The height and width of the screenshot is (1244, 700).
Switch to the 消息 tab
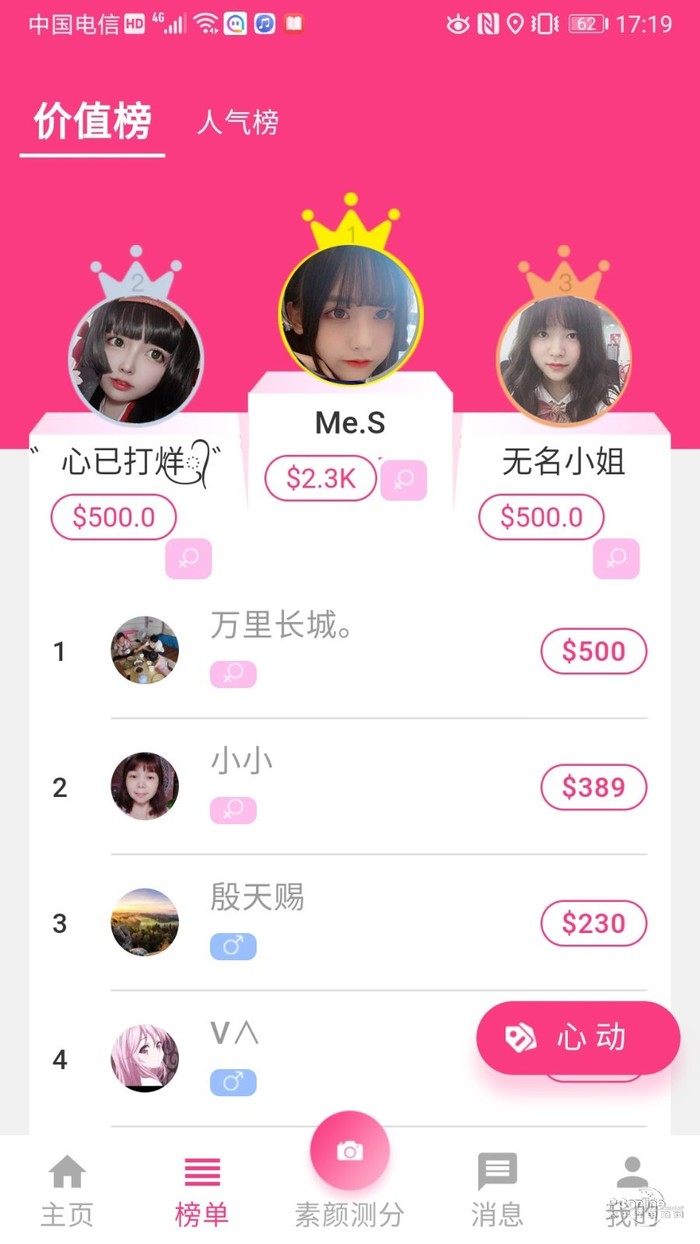coord(497,1190)
